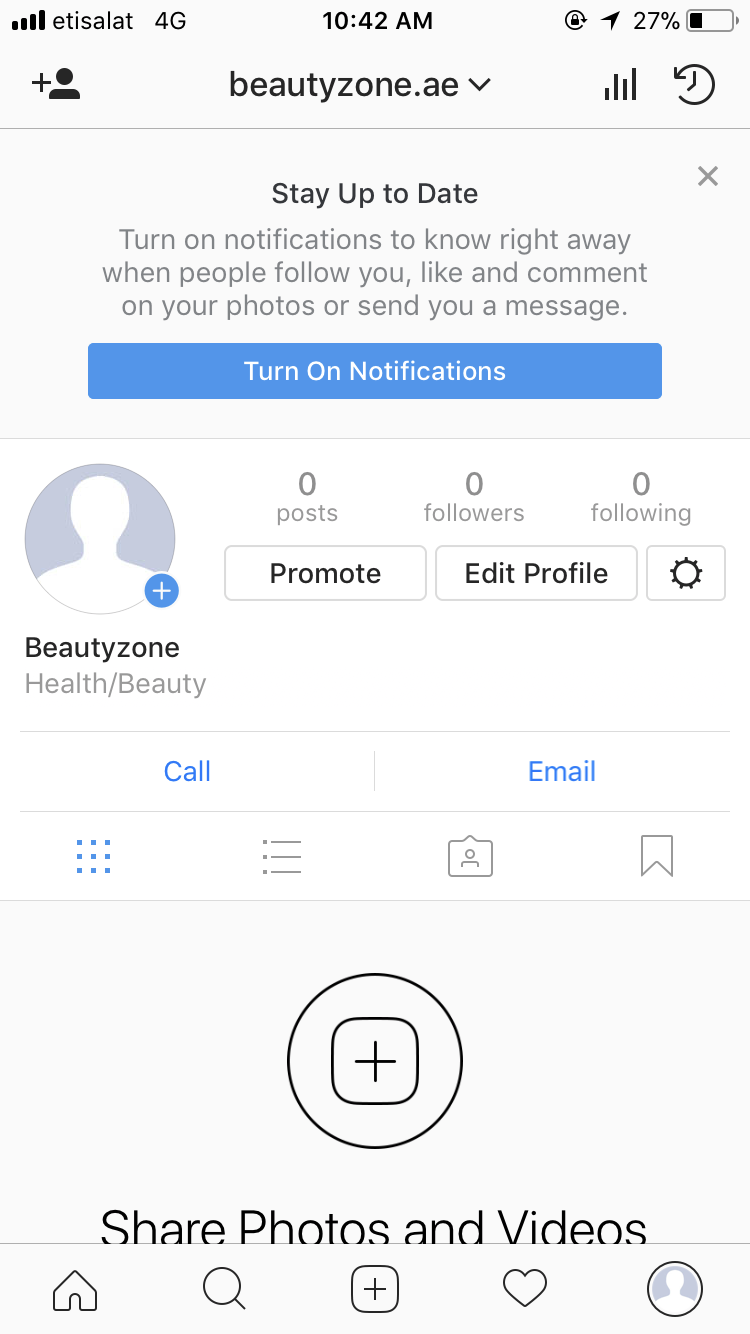Dismiss the Stay Up to Date banner
750x1334 pixels.
[x=708, y=177]
